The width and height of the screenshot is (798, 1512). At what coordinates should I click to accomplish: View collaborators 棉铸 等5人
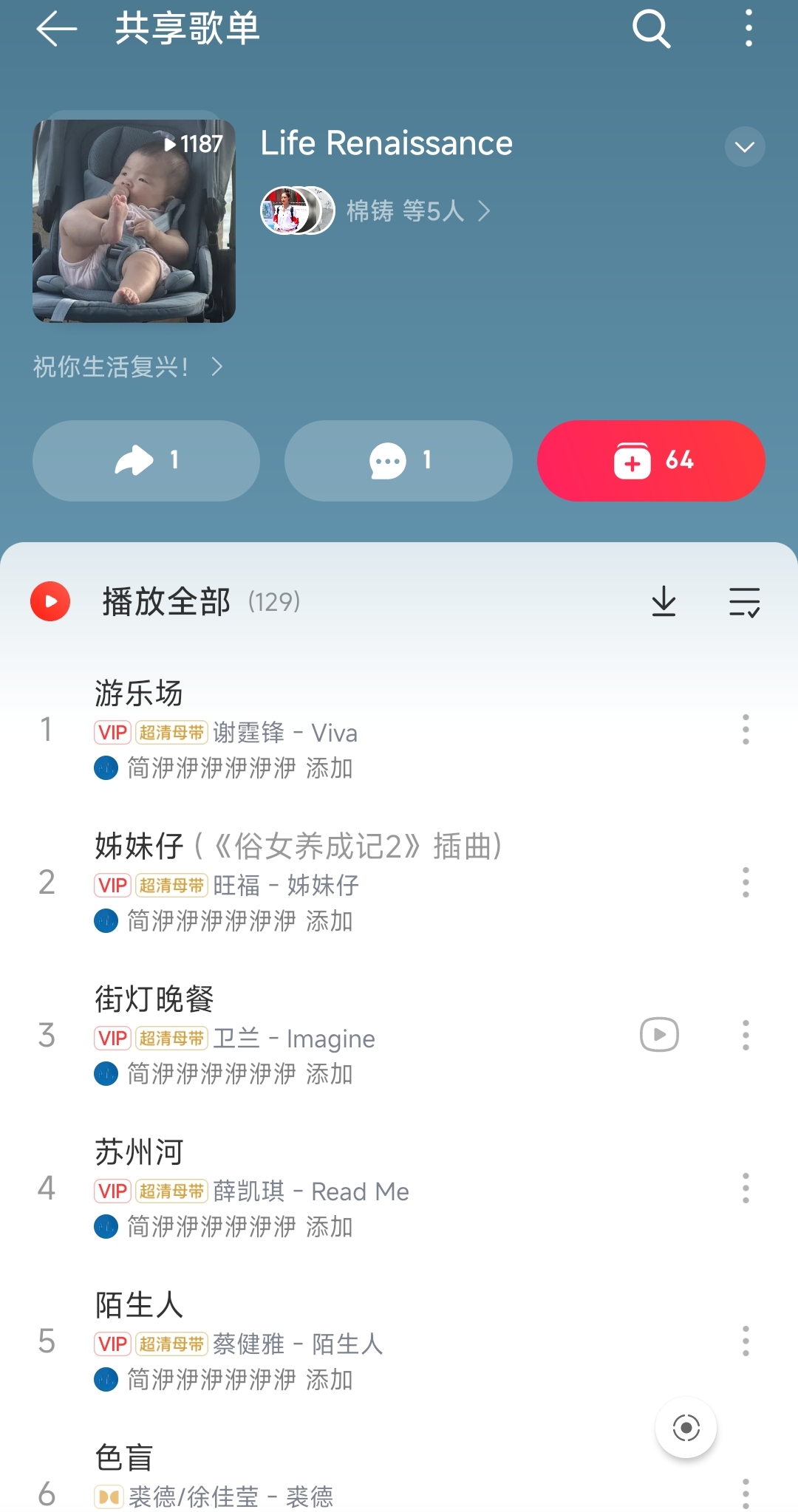click(405, 211)
